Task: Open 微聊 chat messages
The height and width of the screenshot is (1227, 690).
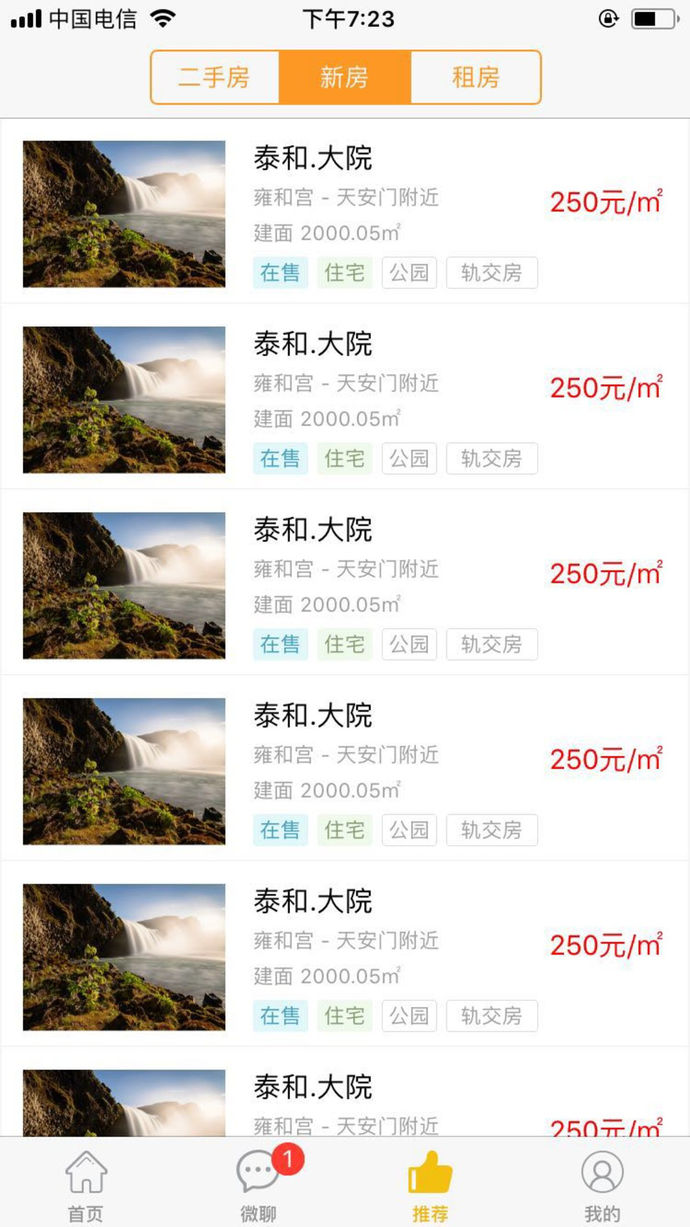Action: pyautogui.click(x=258, y=1186)
